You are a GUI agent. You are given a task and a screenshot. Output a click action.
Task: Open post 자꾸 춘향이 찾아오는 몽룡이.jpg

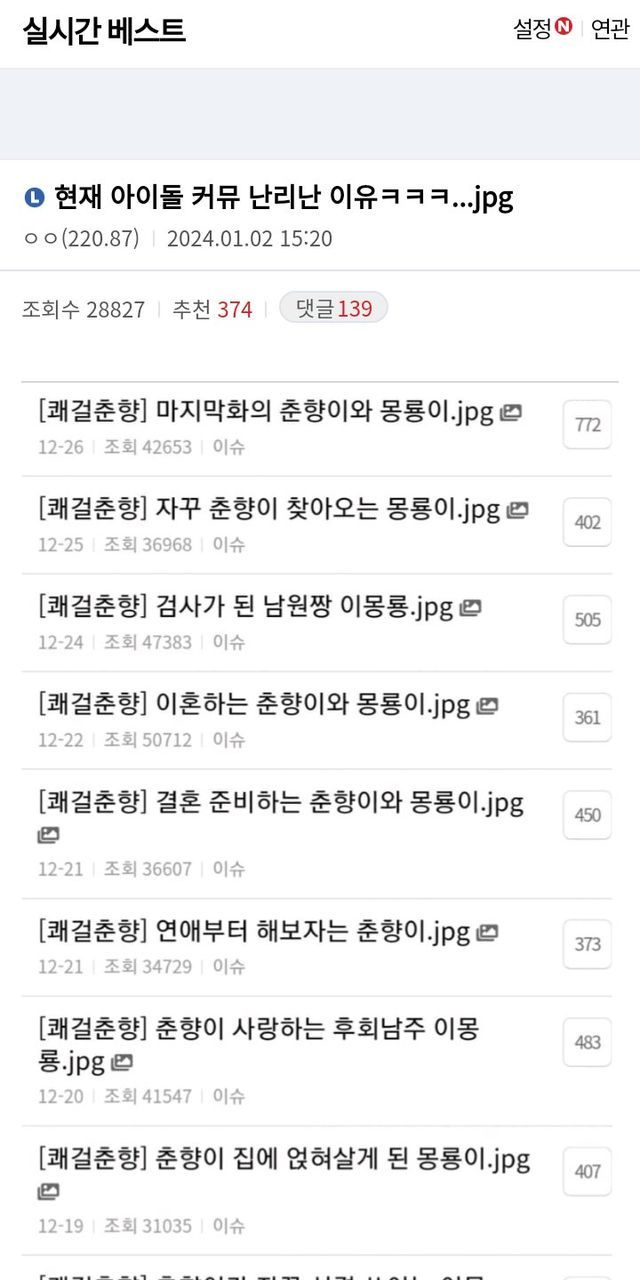point(268,510)
